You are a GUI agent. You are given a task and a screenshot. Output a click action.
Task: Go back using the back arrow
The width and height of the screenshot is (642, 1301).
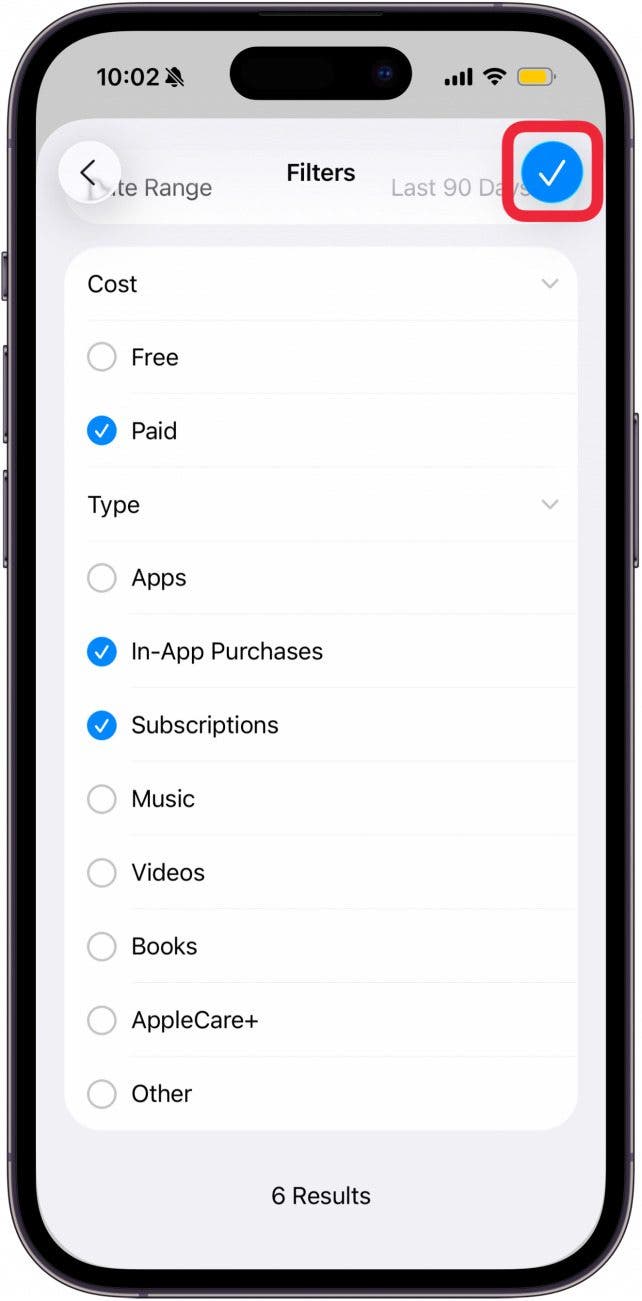click(x=89, y=173)
